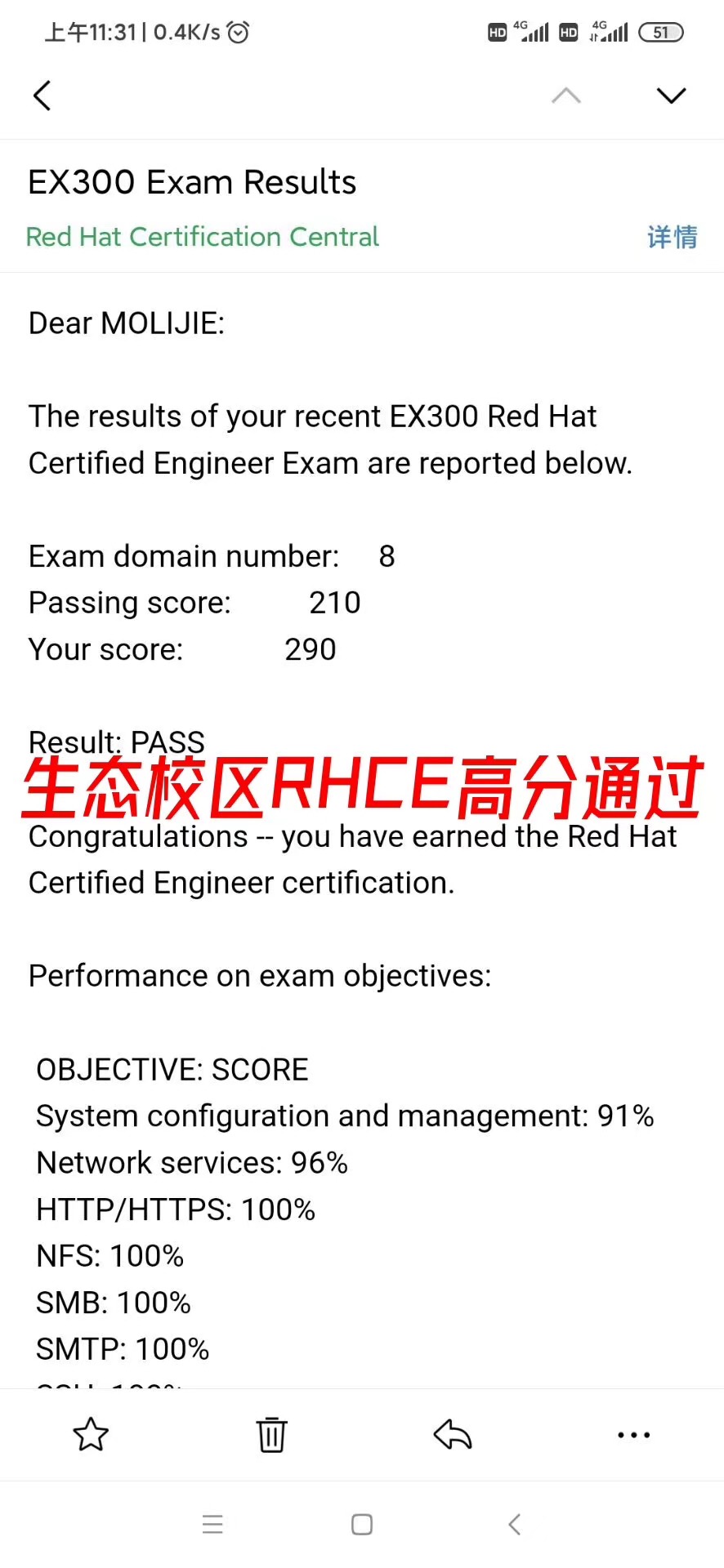Delete this email with trash icon

271,1435
